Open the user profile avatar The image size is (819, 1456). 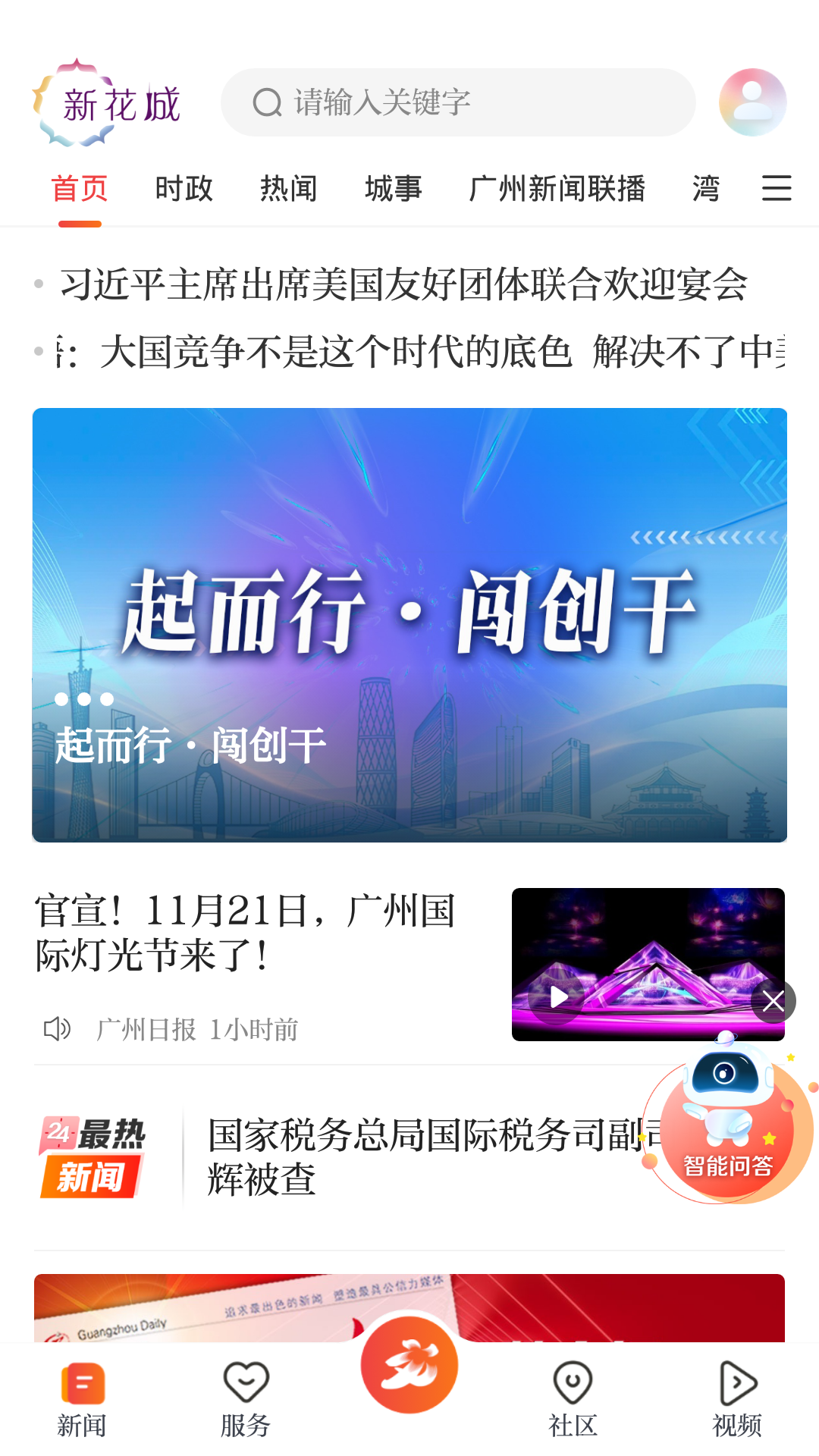coord(752,102)
